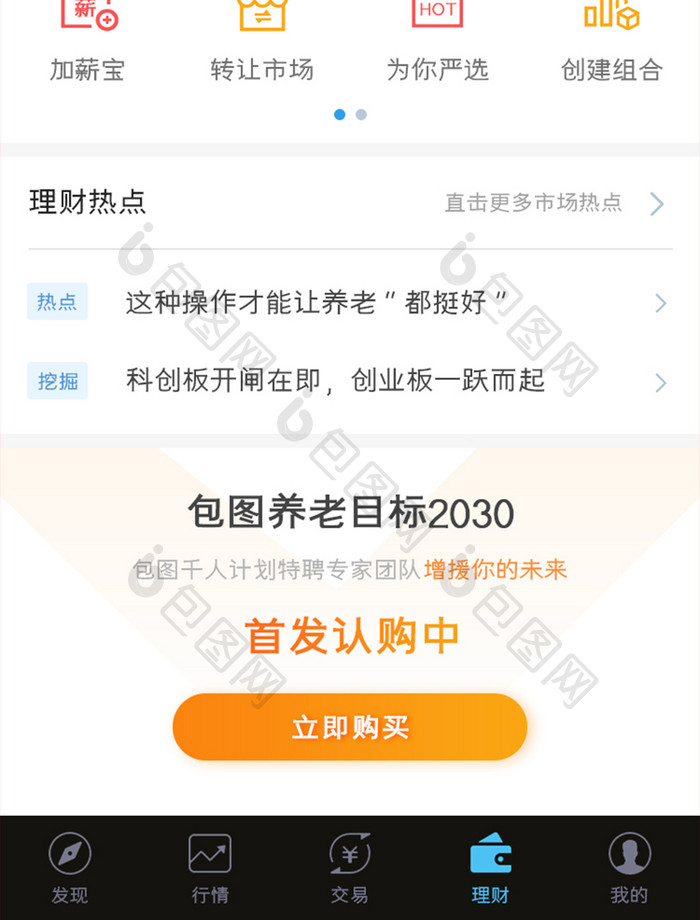Tap the second page indicator dot

click(361, 115)
